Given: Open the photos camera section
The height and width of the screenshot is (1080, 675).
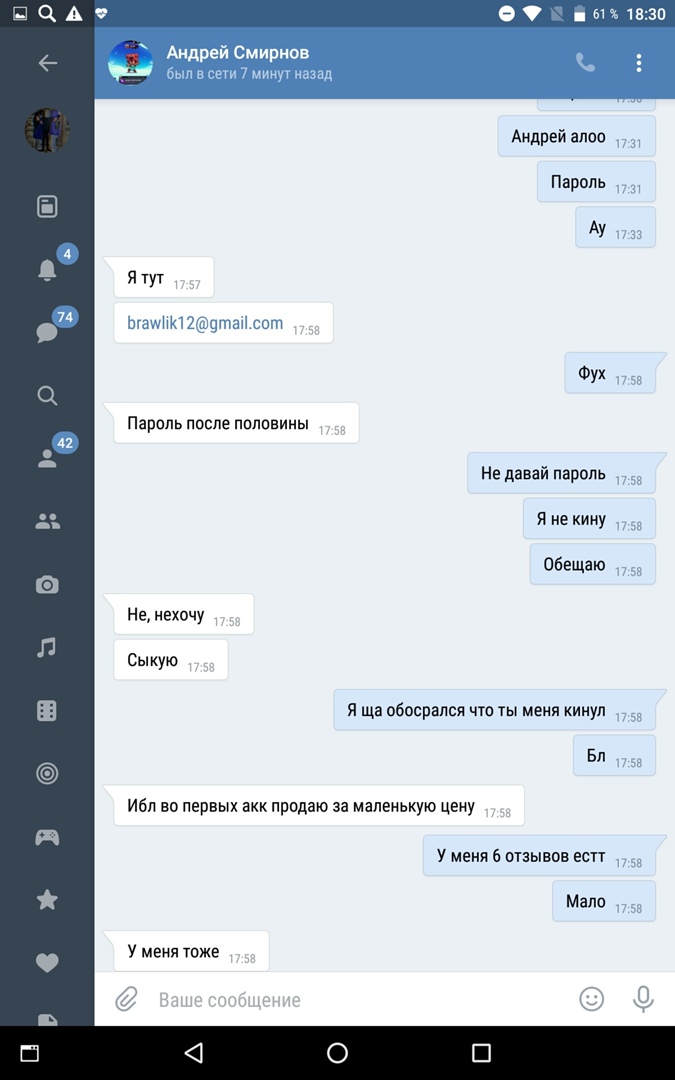Looking at the screenshot, I should point(47,585).
